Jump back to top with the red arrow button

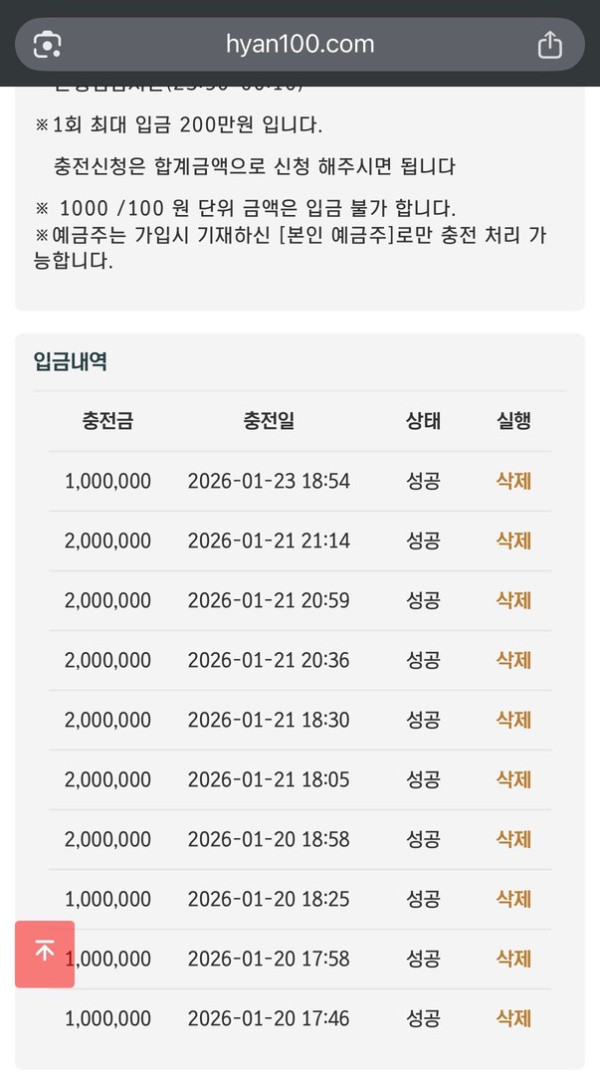(x=45, y=953)
